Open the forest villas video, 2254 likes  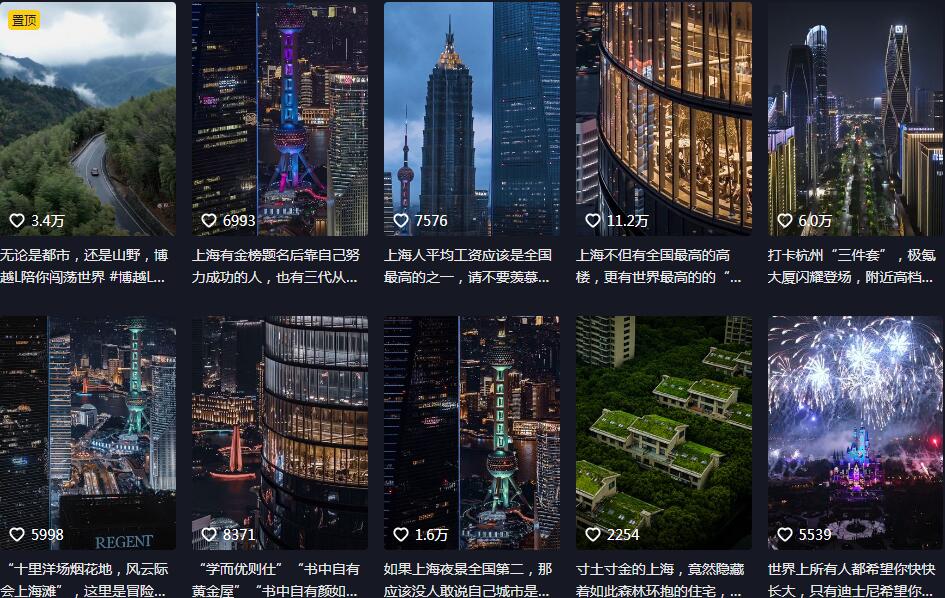(664, 432)
